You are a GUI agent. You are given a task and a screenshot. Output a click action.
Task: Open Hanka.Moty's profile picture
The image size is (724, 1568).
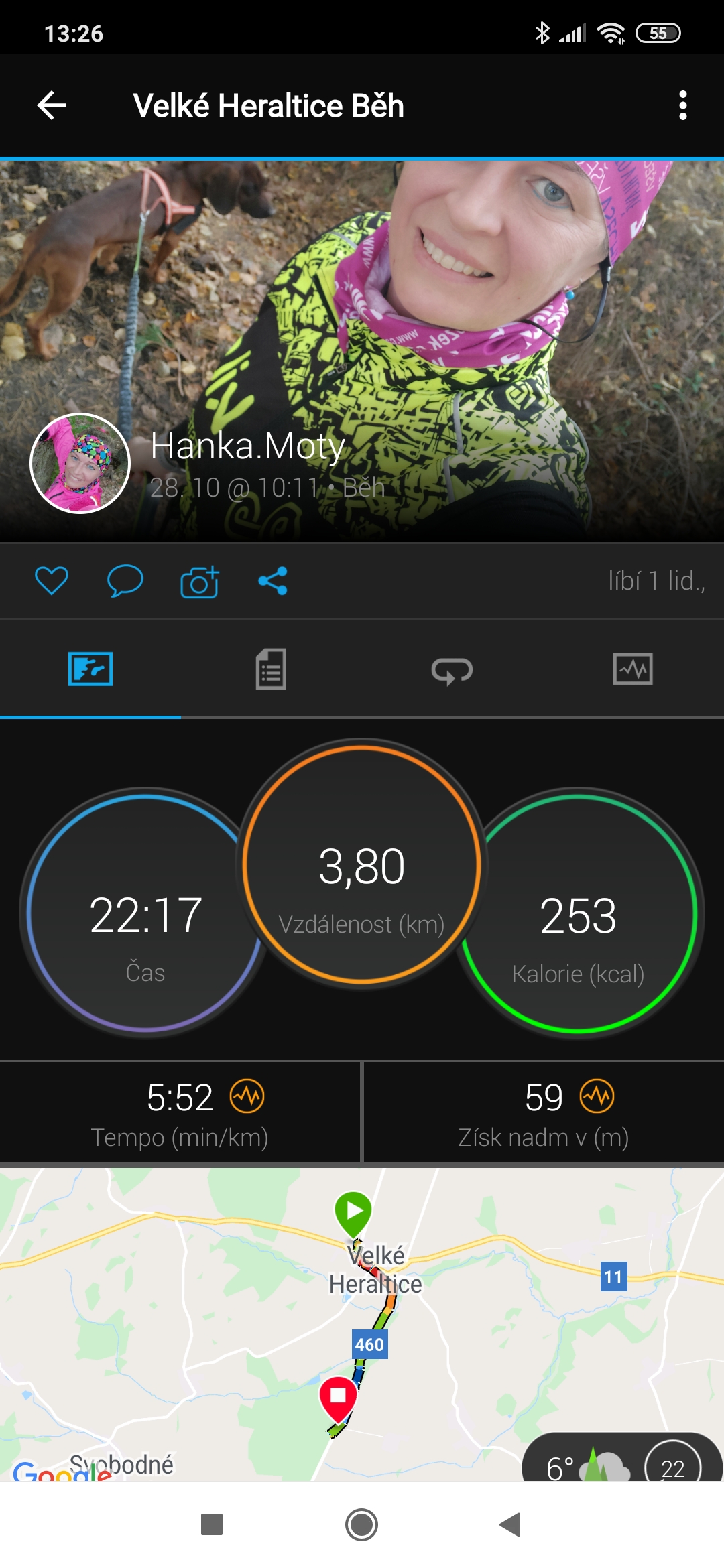pyautogui.click(x=80, y=464)
